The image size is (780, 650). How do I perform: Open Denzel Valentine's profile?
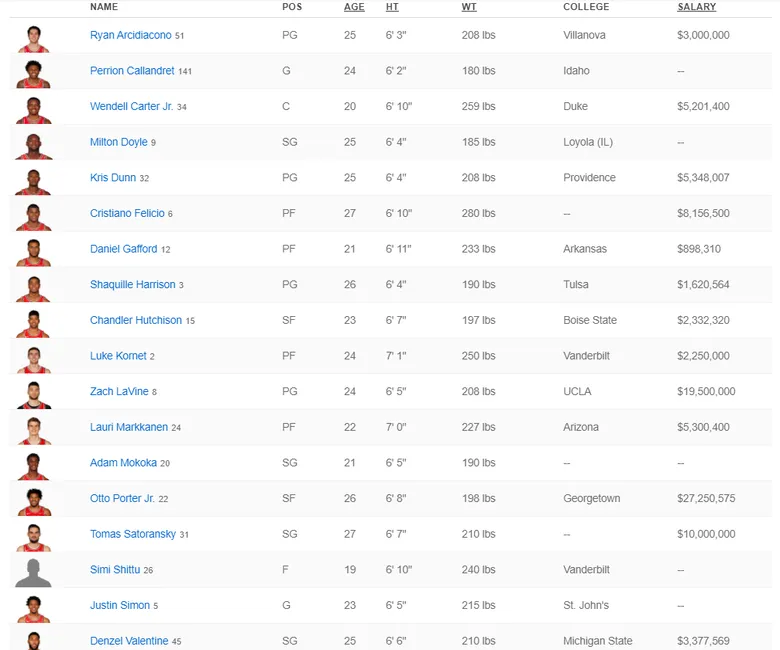tap(128, 641)
